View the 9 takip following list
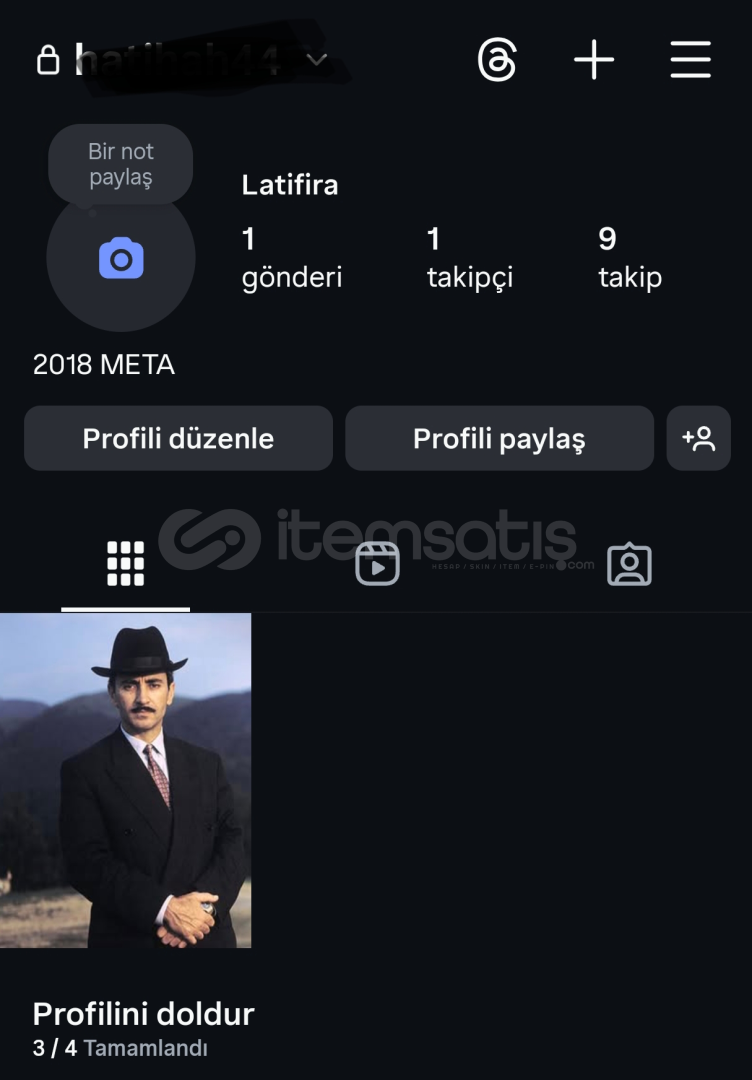 click(628, 257)
